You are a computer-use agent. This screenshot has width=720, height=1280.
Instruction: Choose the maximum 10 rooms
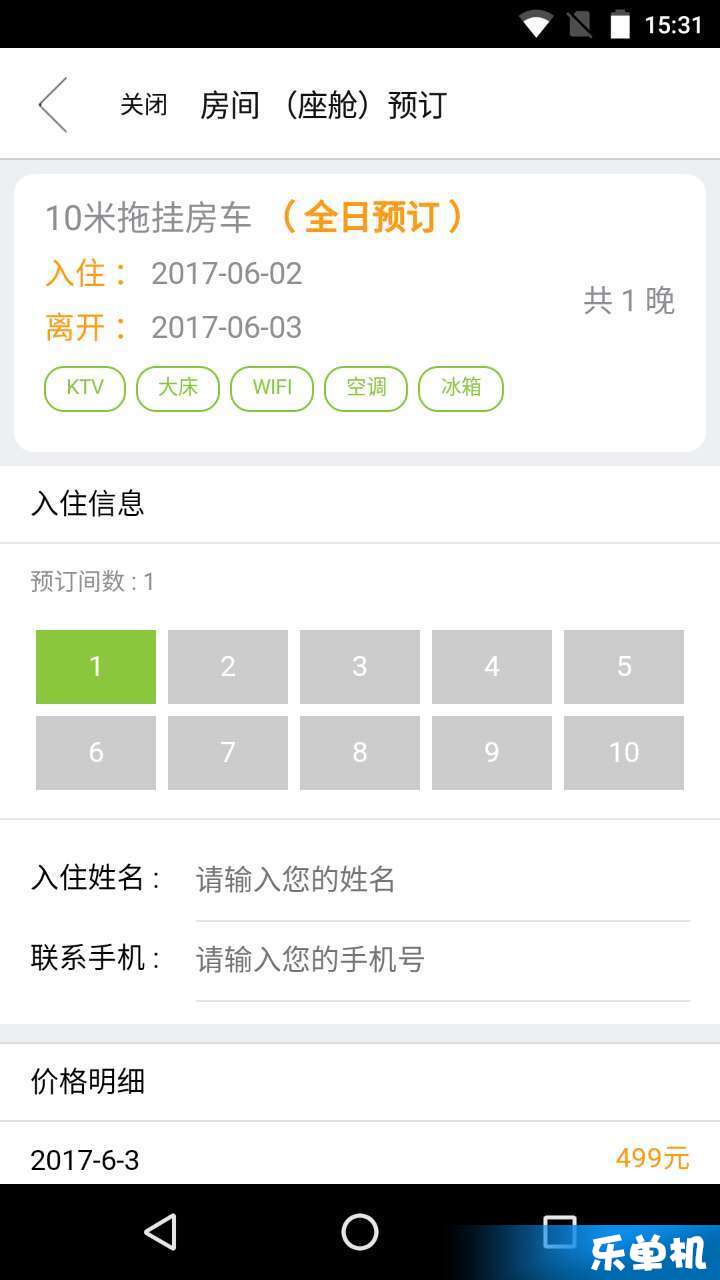point(624,753)
